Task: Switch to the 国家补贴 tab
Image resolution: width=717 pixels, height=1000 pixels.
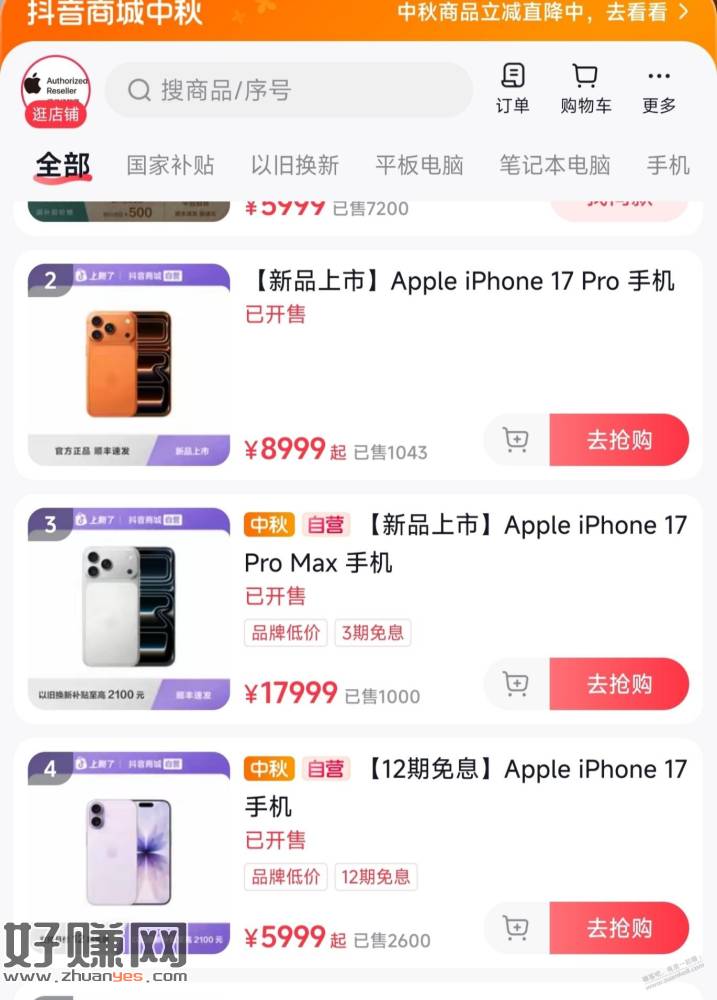Action: [170, 165]
